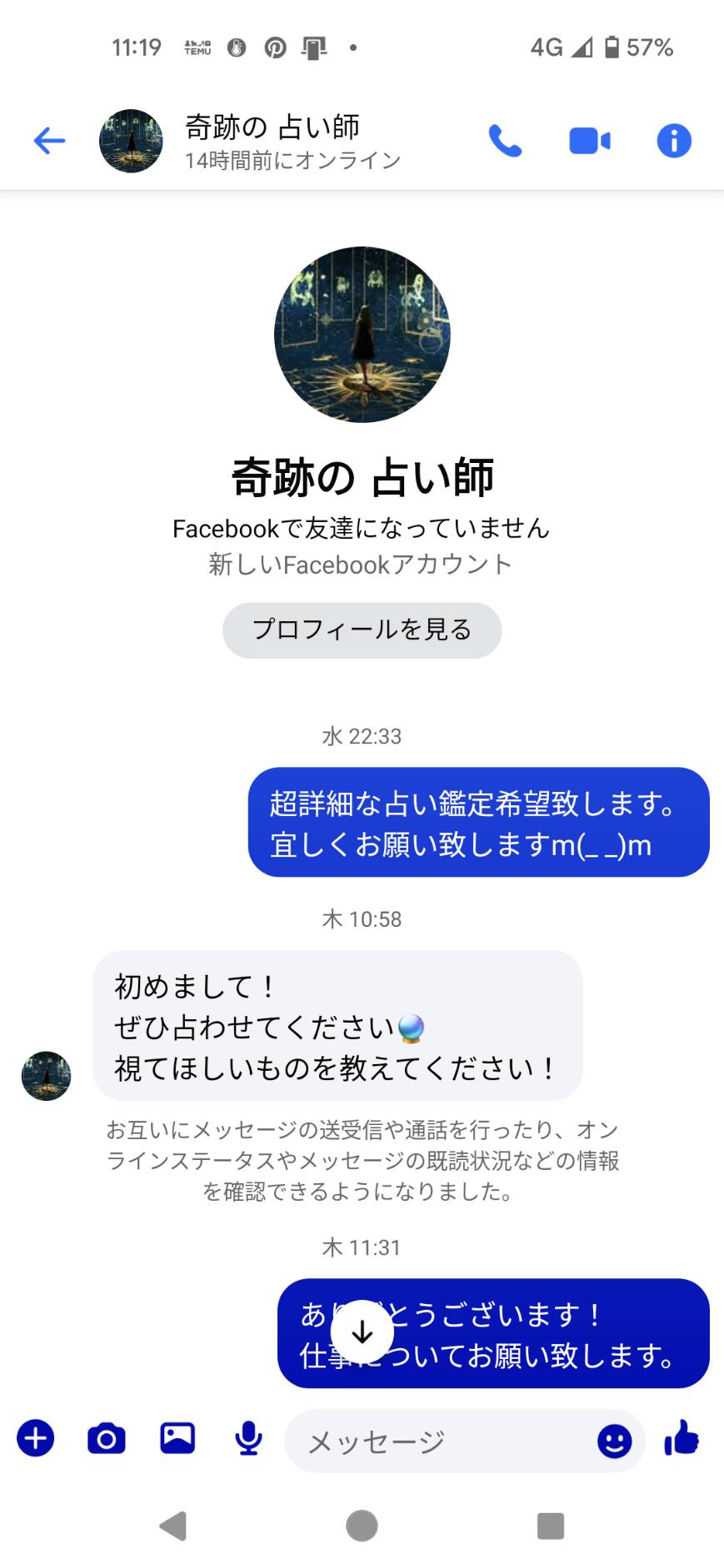Open the plus attachments menu
This screenshot has height=1568, width=724.
tap(36, 1438)
